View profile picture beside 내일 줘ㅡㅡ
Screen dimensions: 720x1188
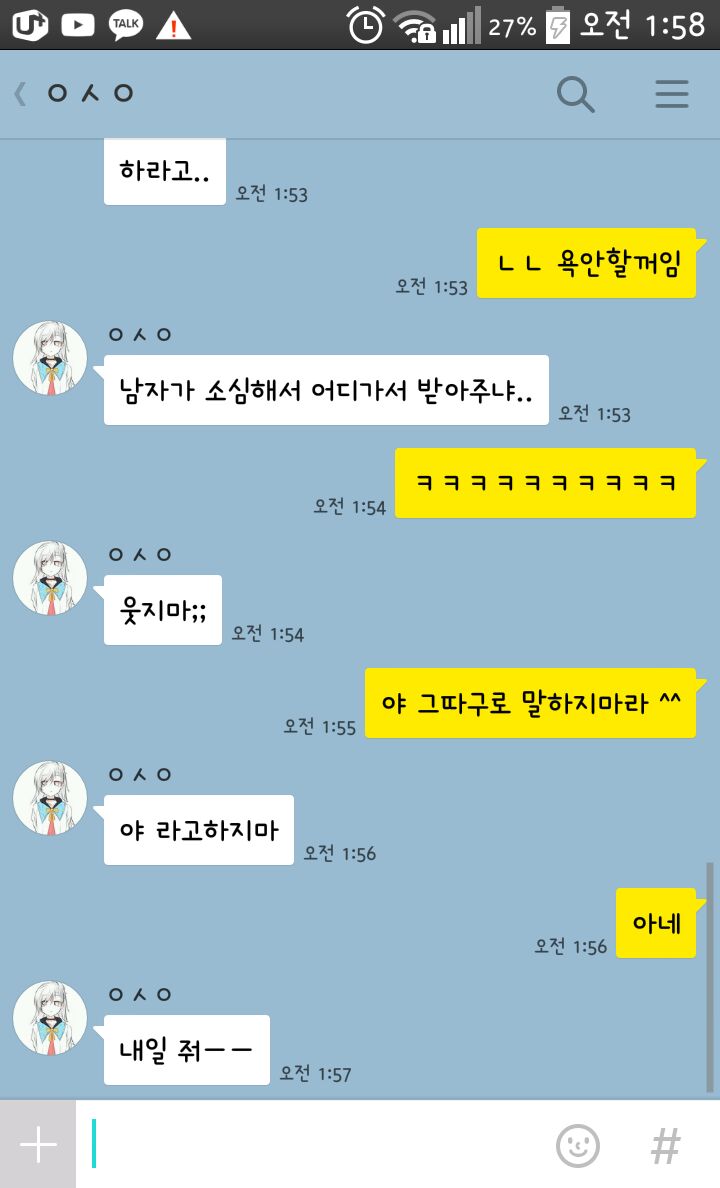[49, 1017]
